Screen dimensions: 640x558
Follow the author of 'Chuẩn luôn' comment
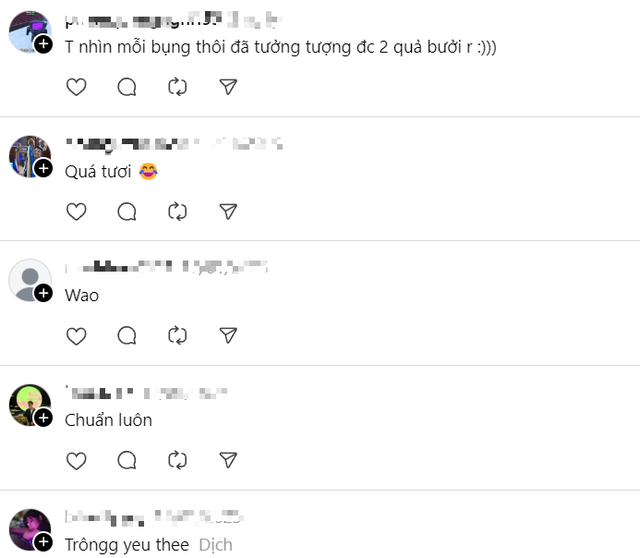coord(44,417)
